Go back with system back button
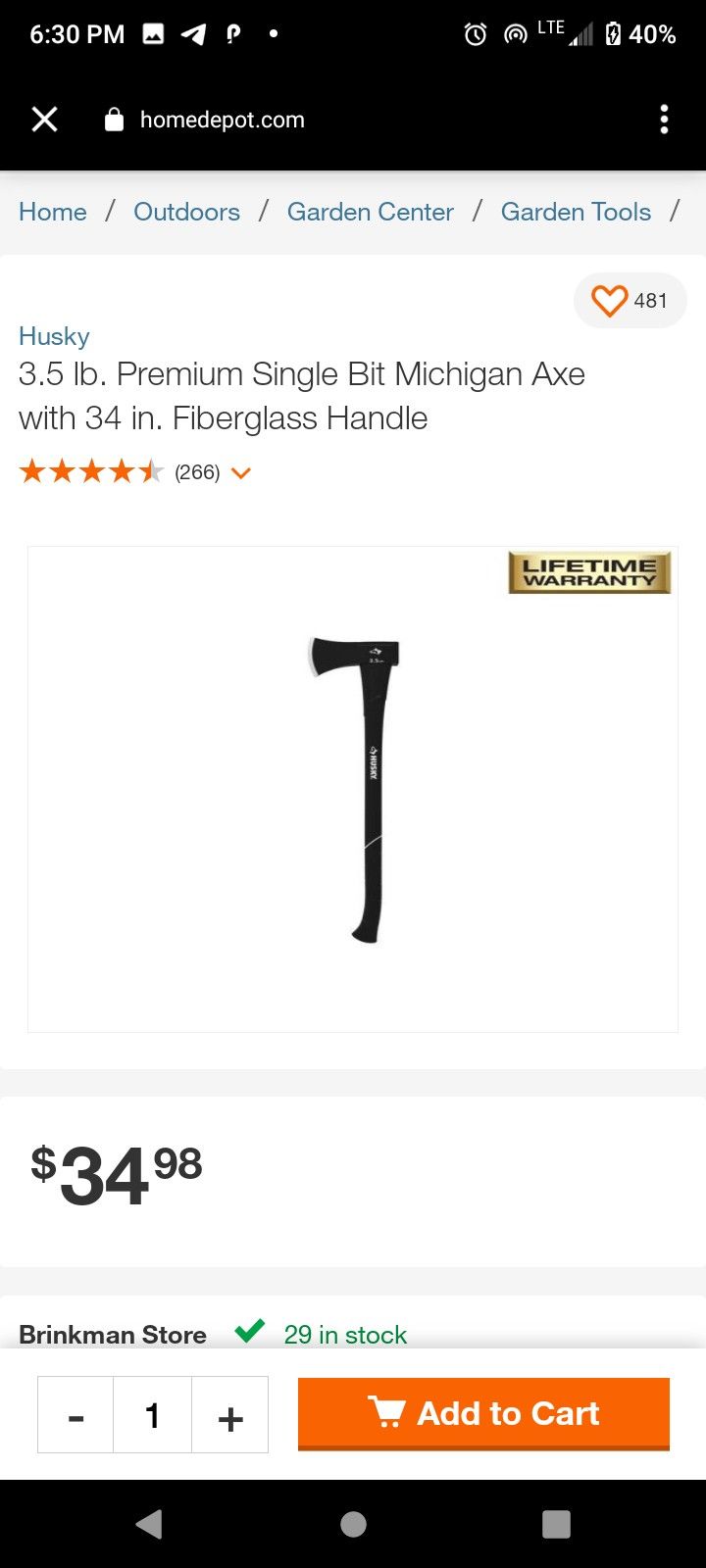The width and height of the screenshot is (706, 1568). 149,1524
